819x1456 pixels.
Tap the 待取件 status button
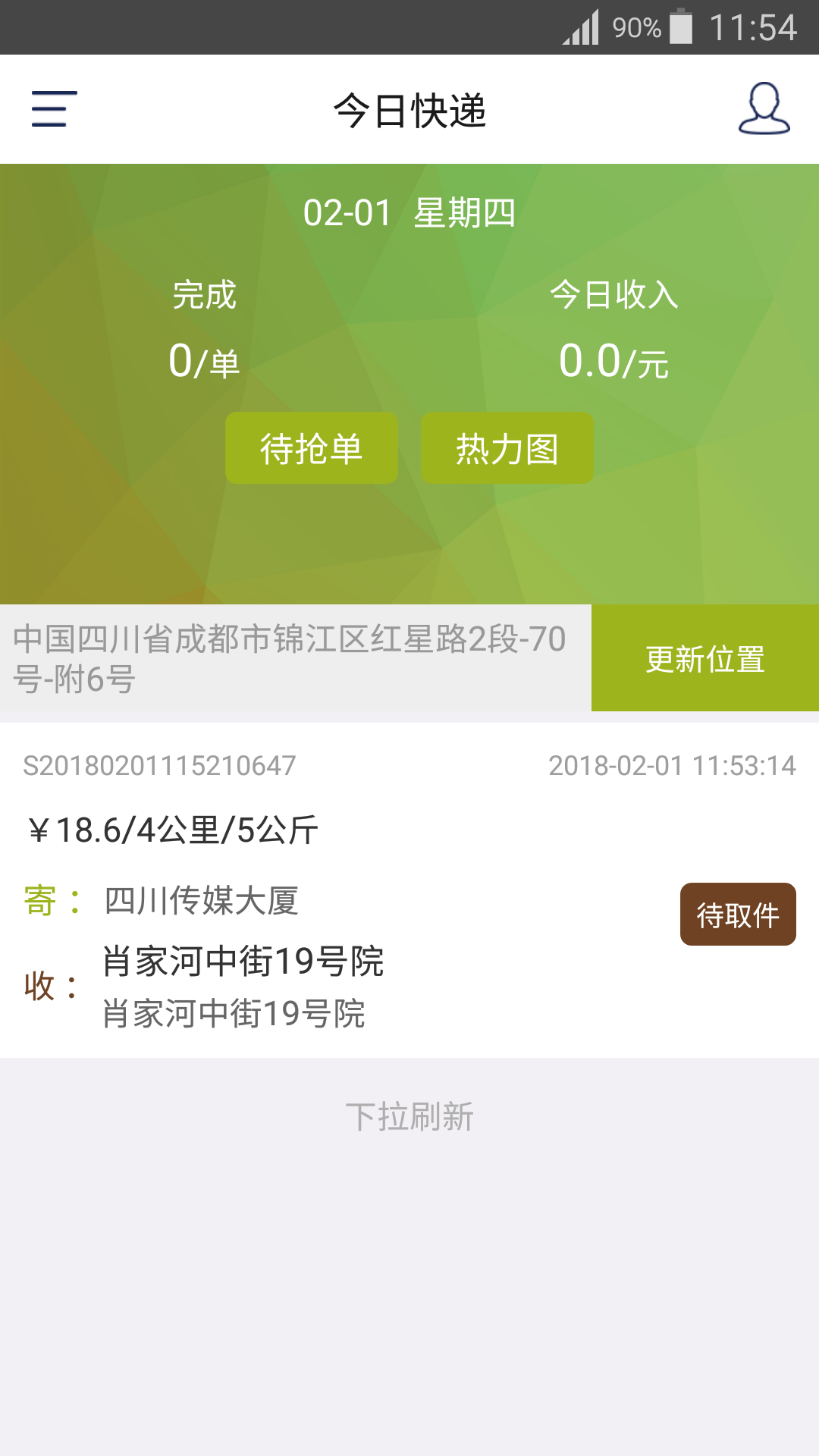click(737, 915)
